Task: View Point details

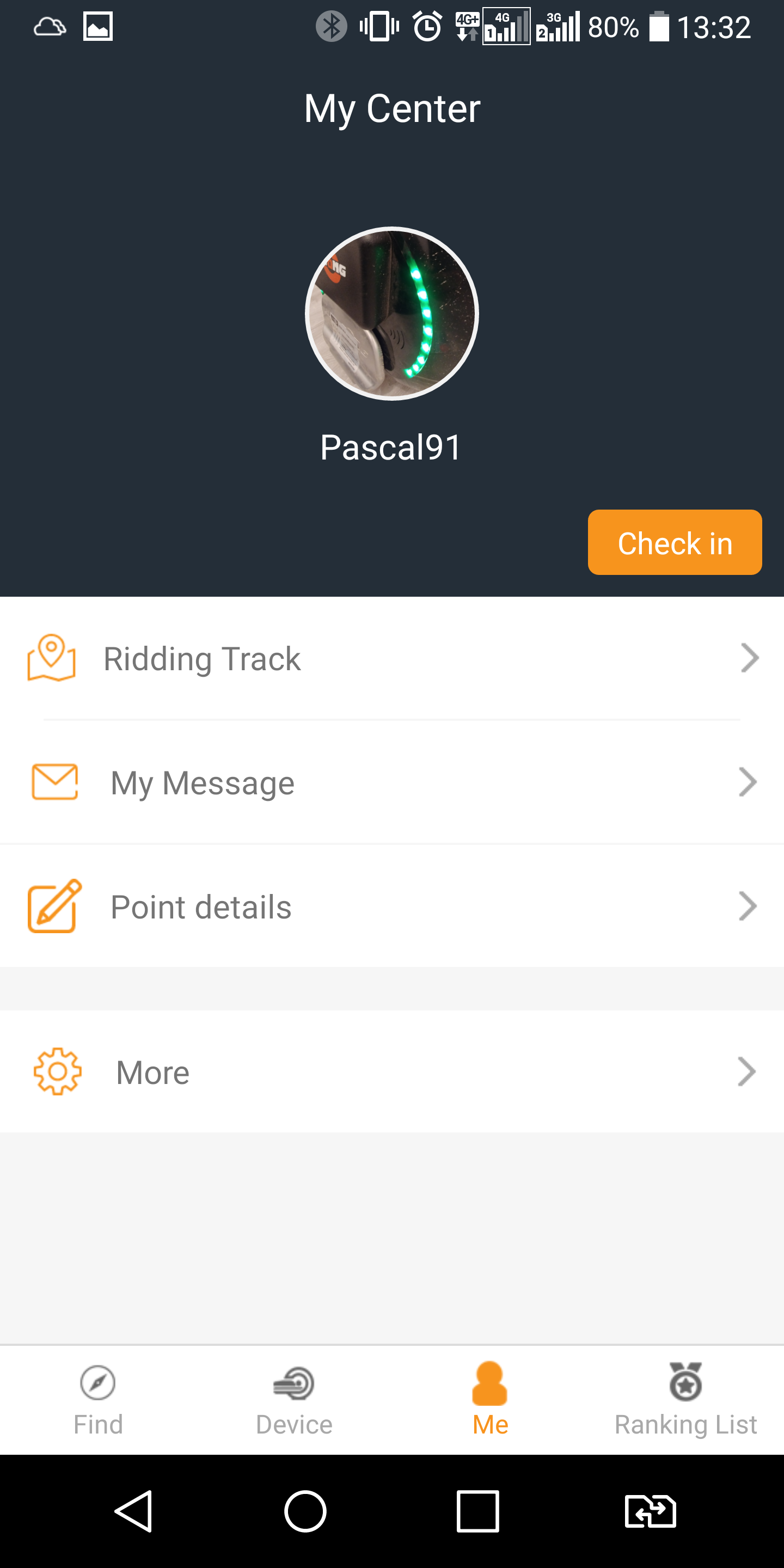Action: 392,906
